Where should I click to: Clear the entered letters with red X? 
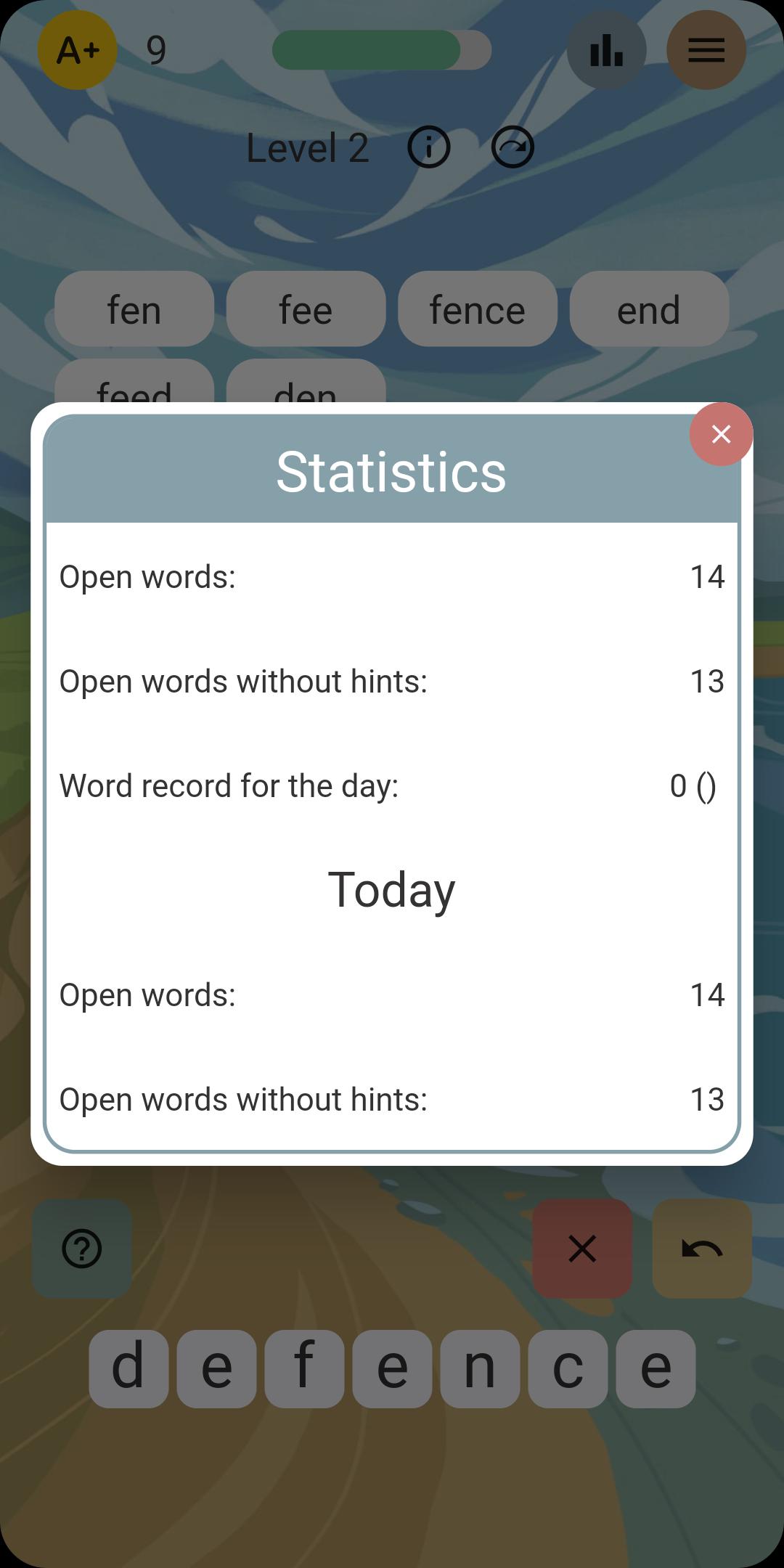pos(582,1249)
